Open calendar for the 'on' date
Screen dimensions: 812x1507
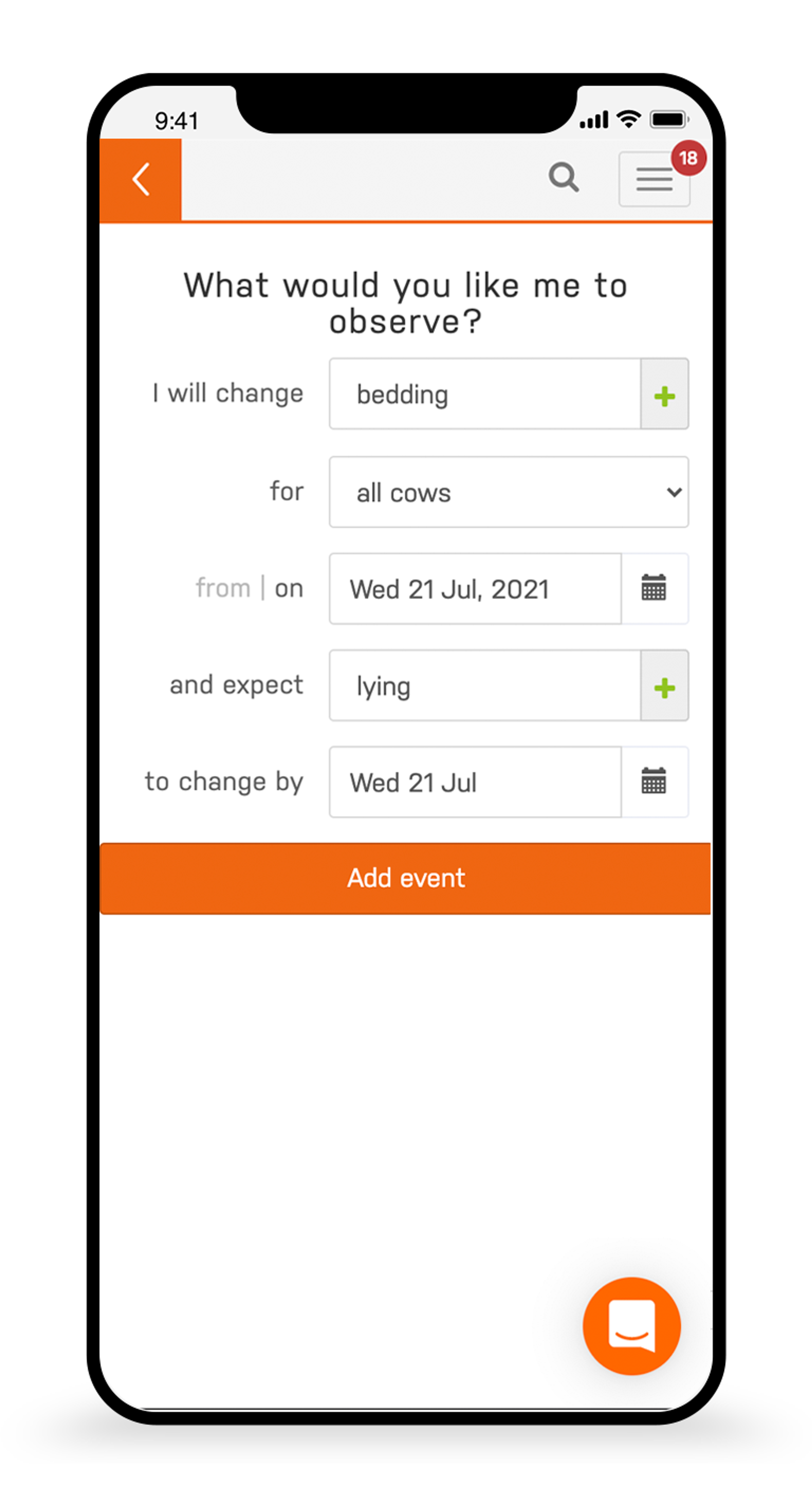[654, 588]
